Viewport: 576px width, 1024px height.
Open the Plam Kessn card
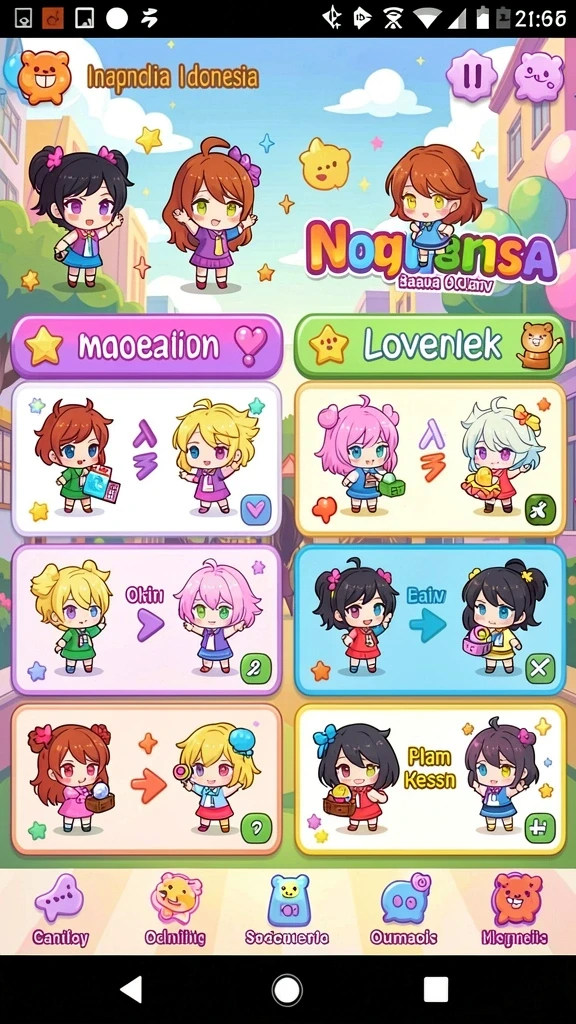tap(430, 779)
